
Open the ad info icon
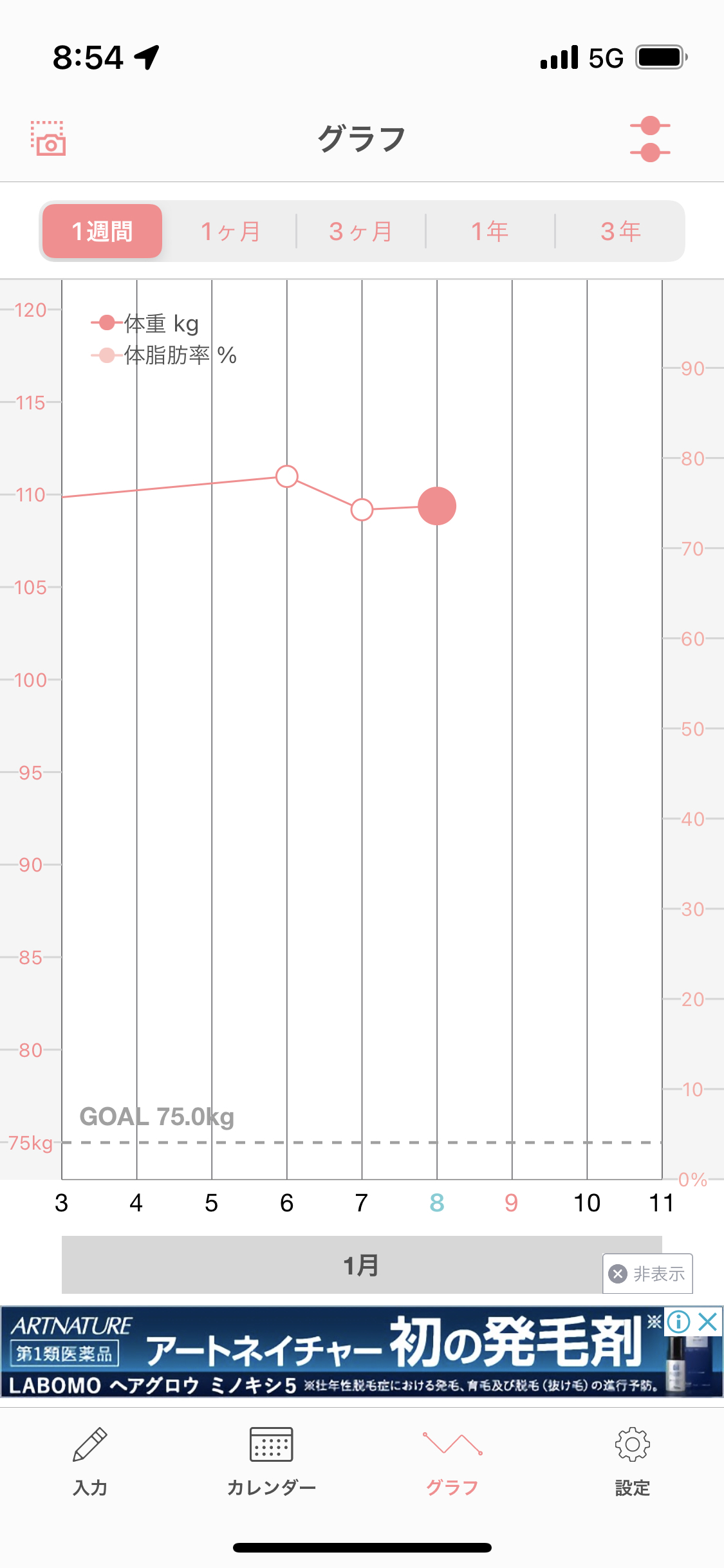point(678,1322)
